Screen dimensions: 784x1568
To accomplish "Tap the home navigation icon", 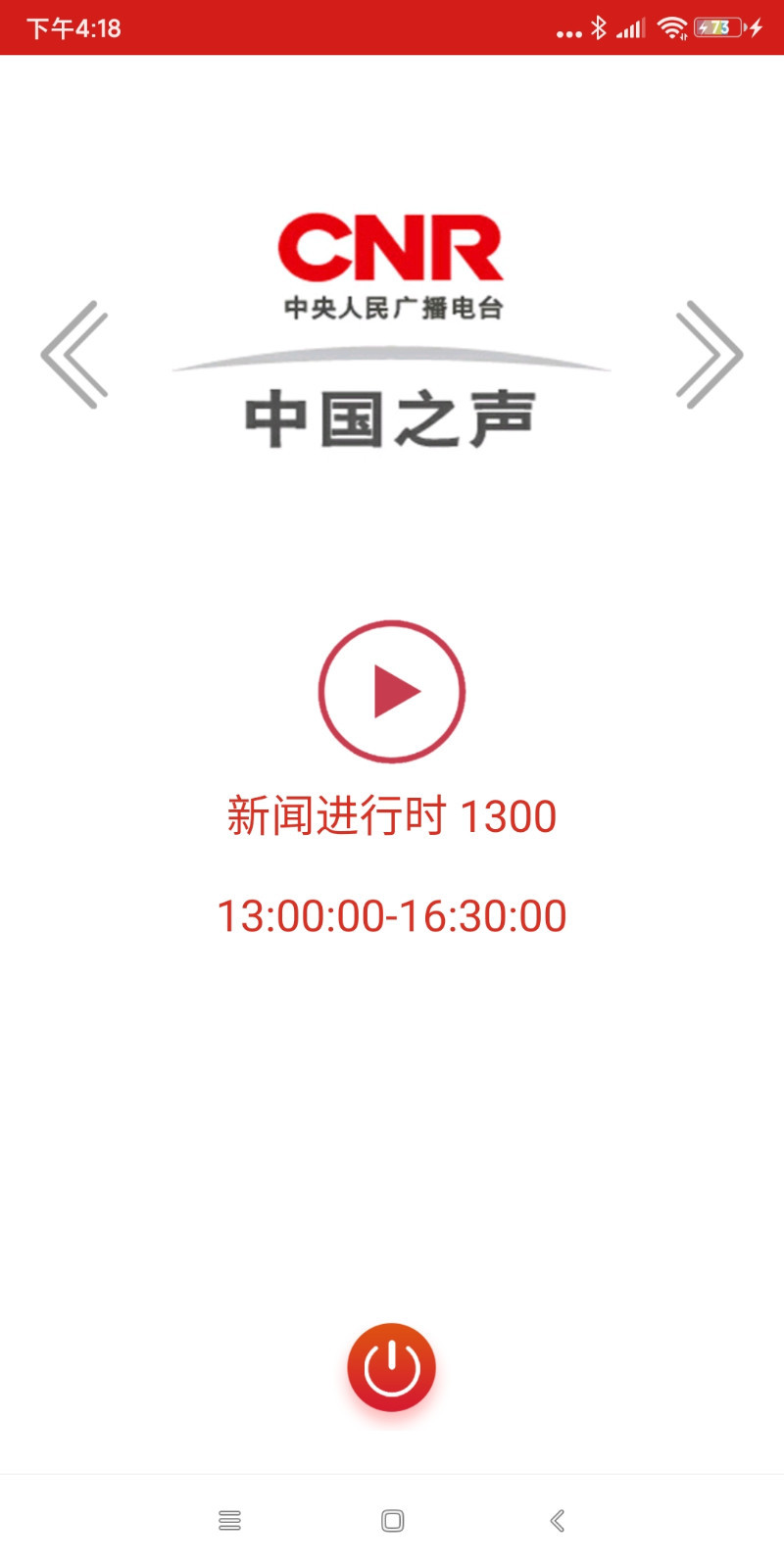I will 392,1521.
